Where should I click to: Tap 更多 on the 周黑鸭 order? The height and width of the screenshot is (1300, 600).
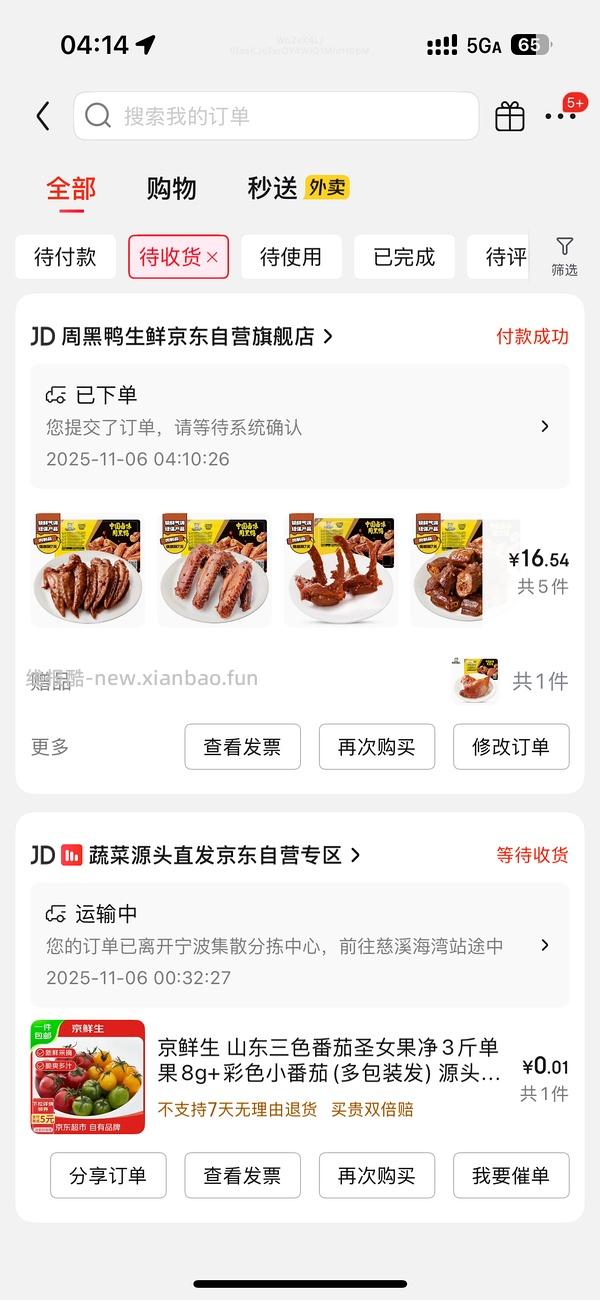50,747
